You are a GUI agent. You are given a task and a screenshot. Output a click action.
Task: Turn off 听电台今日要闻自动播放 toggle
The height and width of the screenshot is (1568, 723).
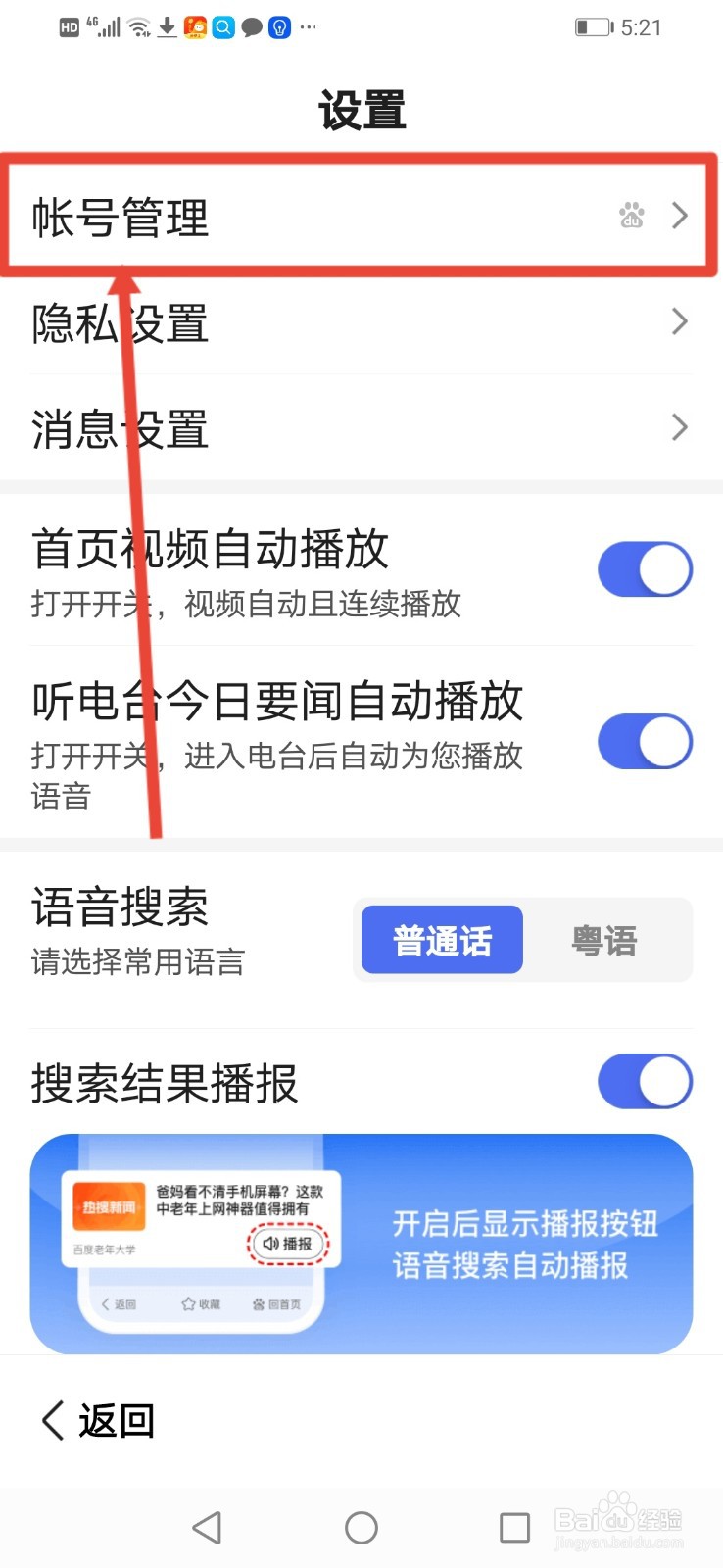click(x=645, y=742)
